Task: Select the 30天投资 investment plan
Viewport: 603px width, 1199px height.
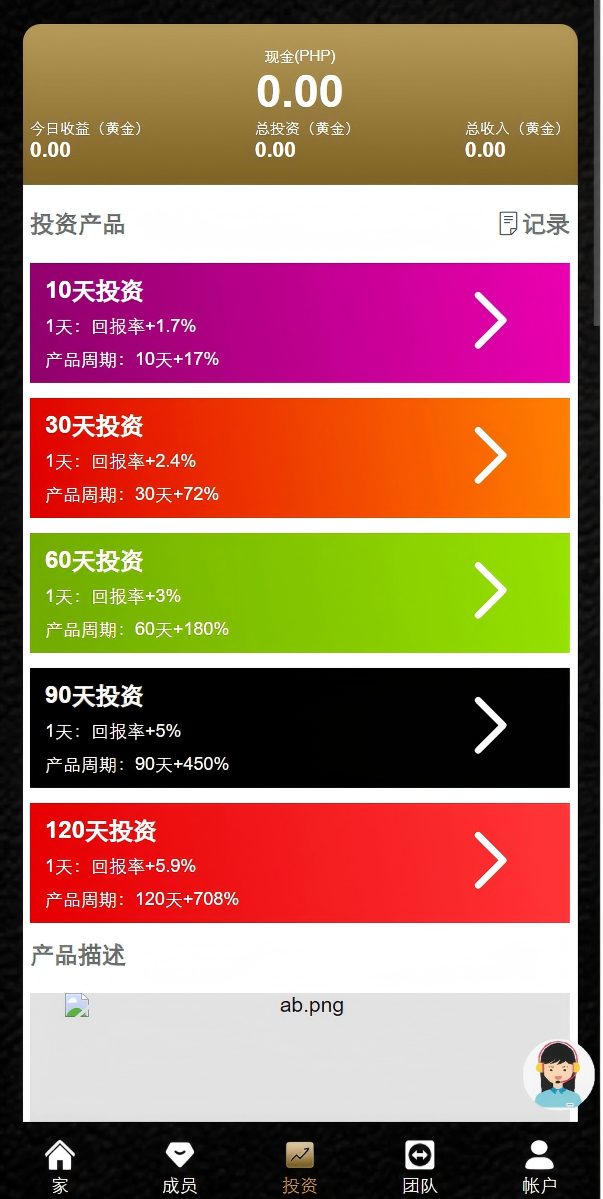Action: click(x=299, y=458)
